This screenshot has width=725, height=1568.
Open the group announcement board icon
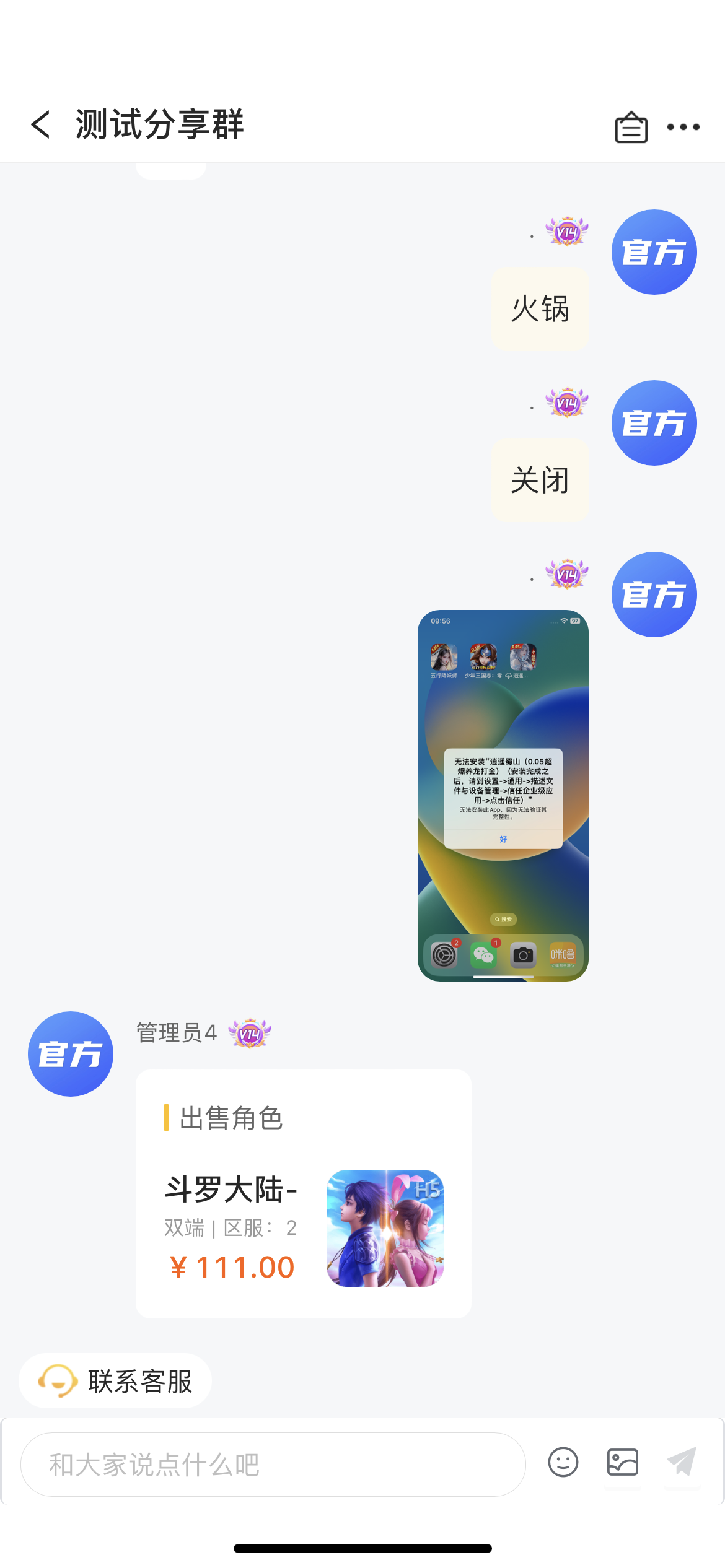631,127
